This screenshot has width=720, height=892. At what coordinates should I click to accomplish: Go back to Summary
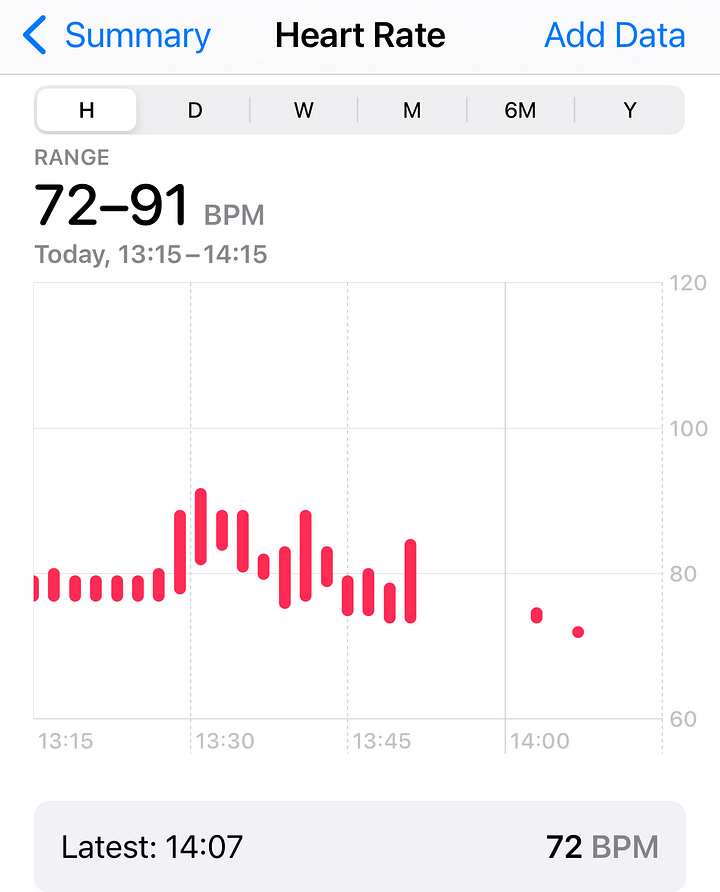[117, 36]
